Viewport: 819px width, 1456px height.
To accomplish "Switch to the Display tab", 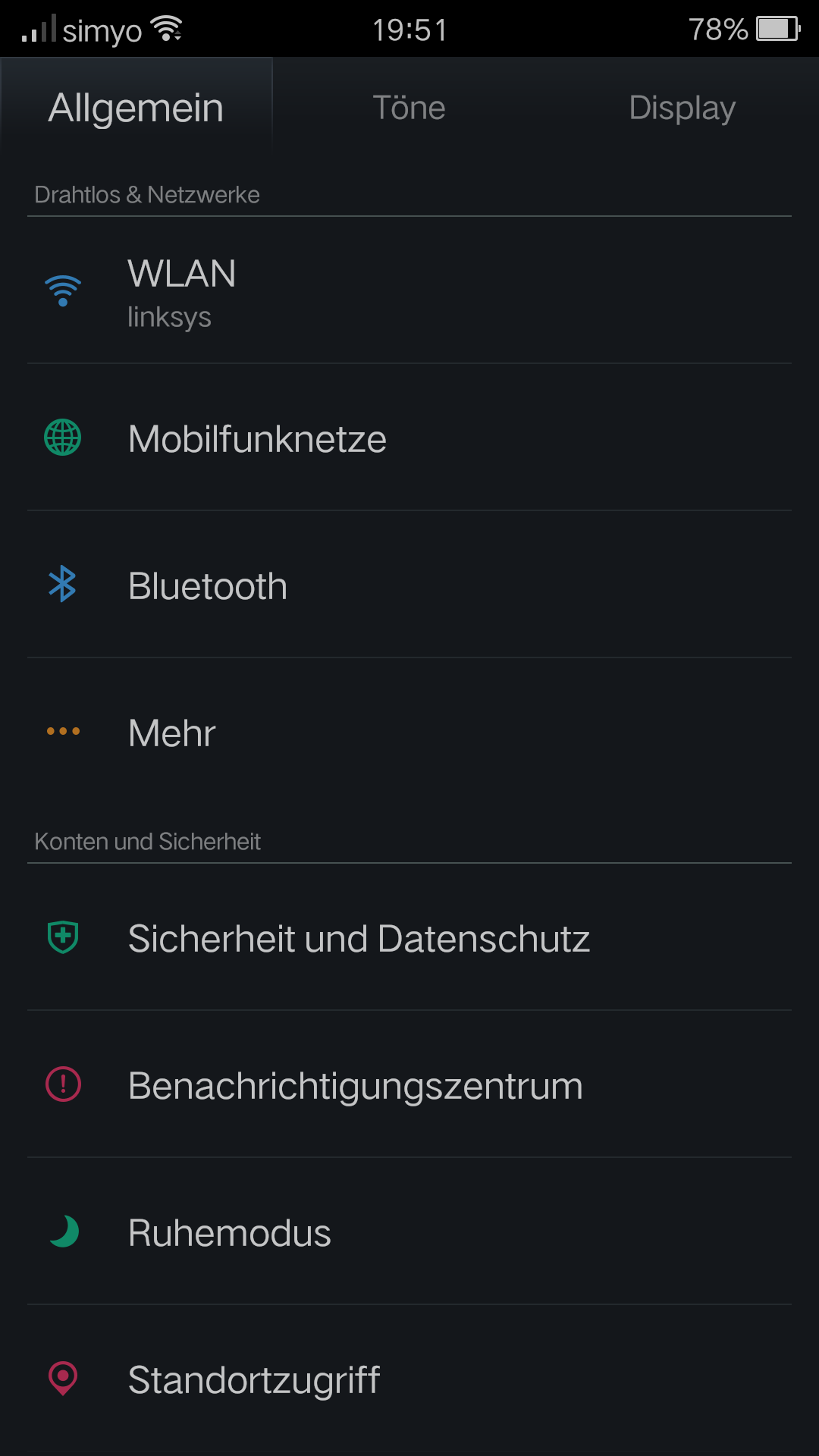I will (x=682, y=108).
